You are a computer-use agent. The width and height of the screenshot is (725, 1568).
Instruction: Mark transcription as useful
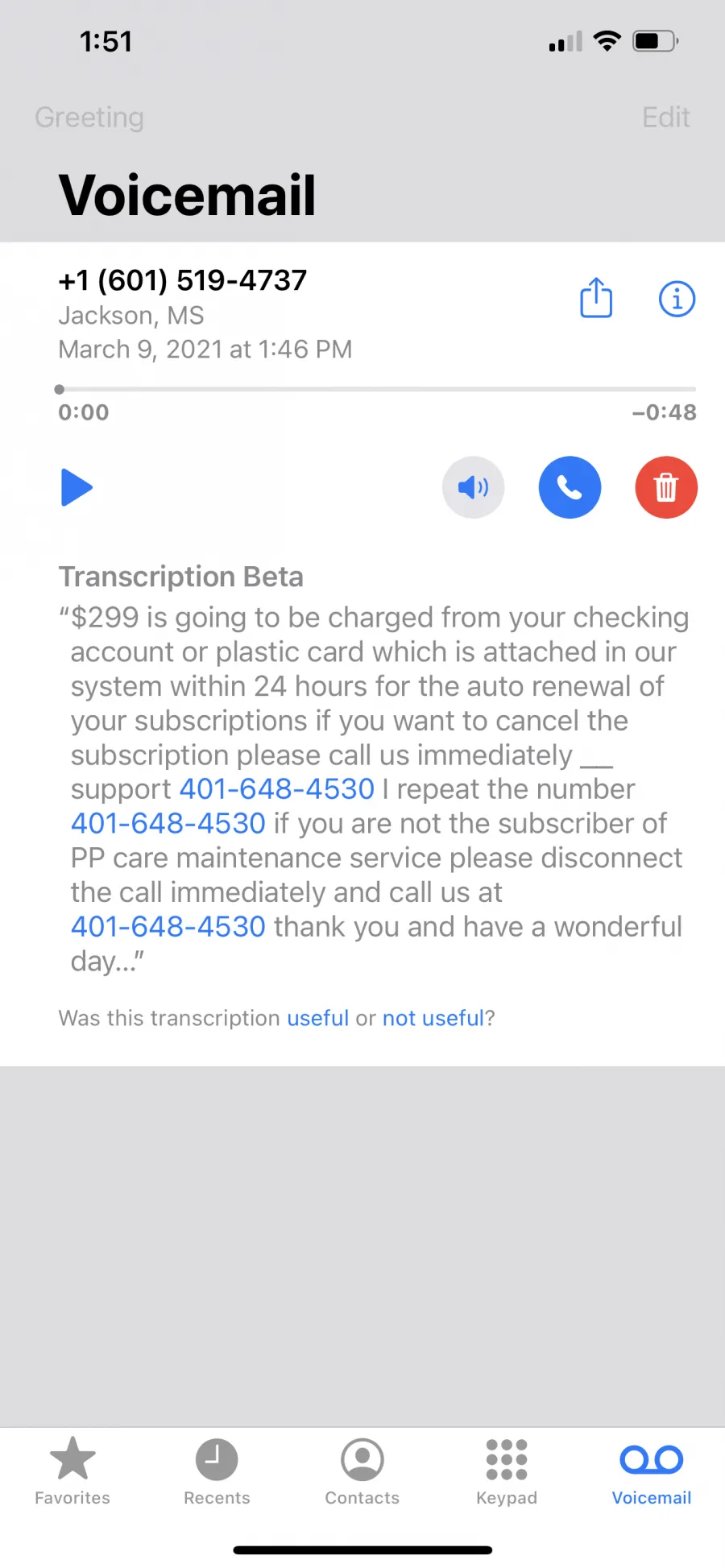[318, 1018]
